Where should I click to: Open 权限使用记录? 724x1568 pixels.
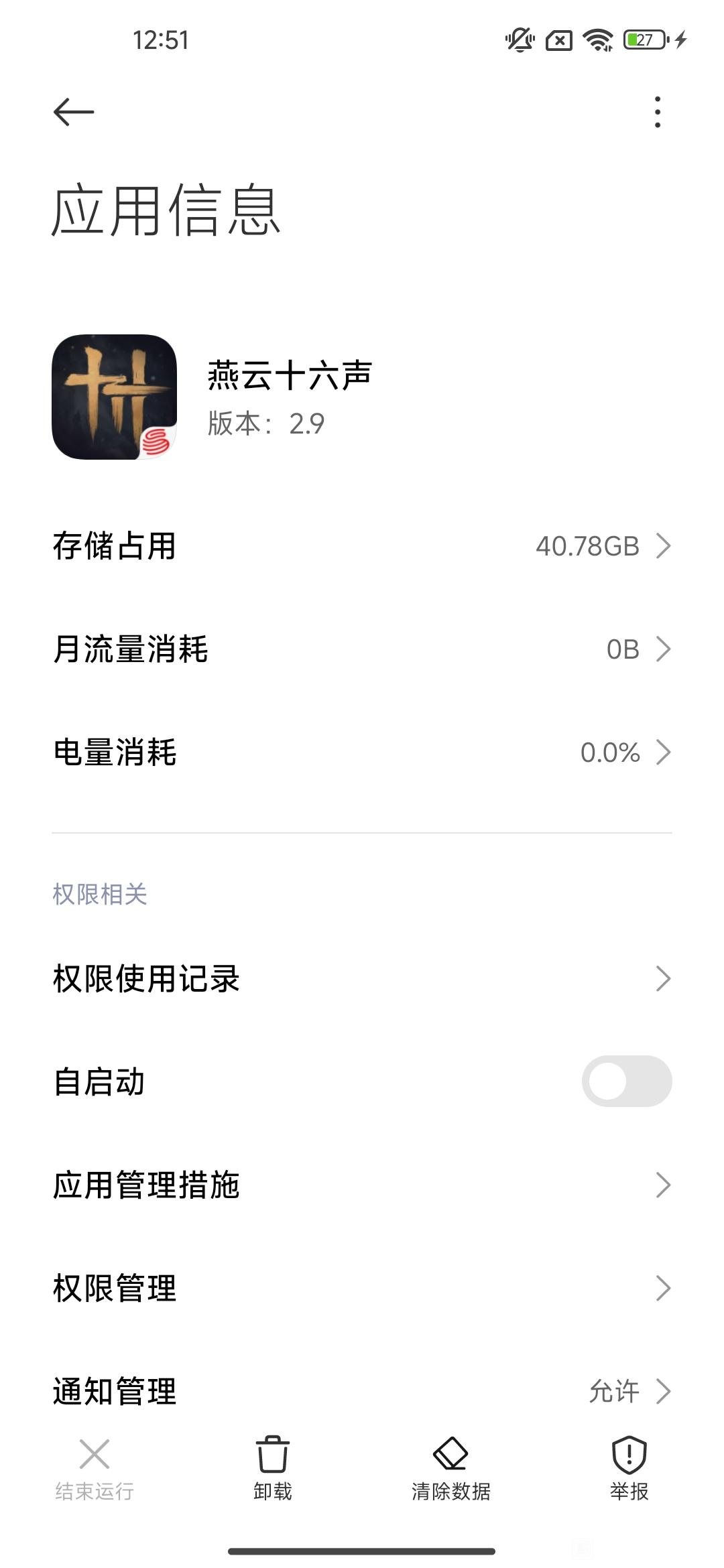[362, 979]
